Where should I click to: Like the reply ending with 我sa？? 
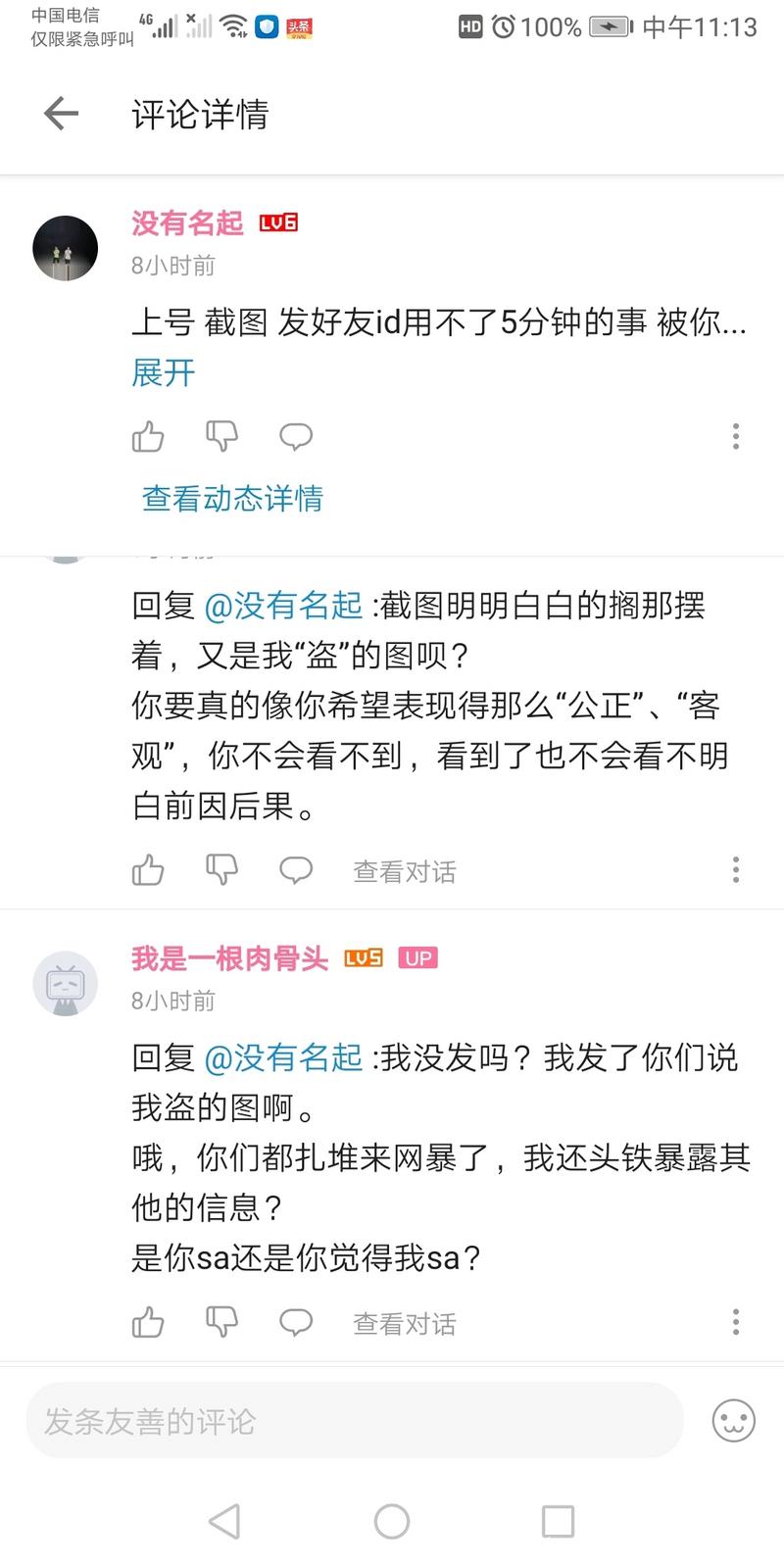click(x=148, y=1323)
